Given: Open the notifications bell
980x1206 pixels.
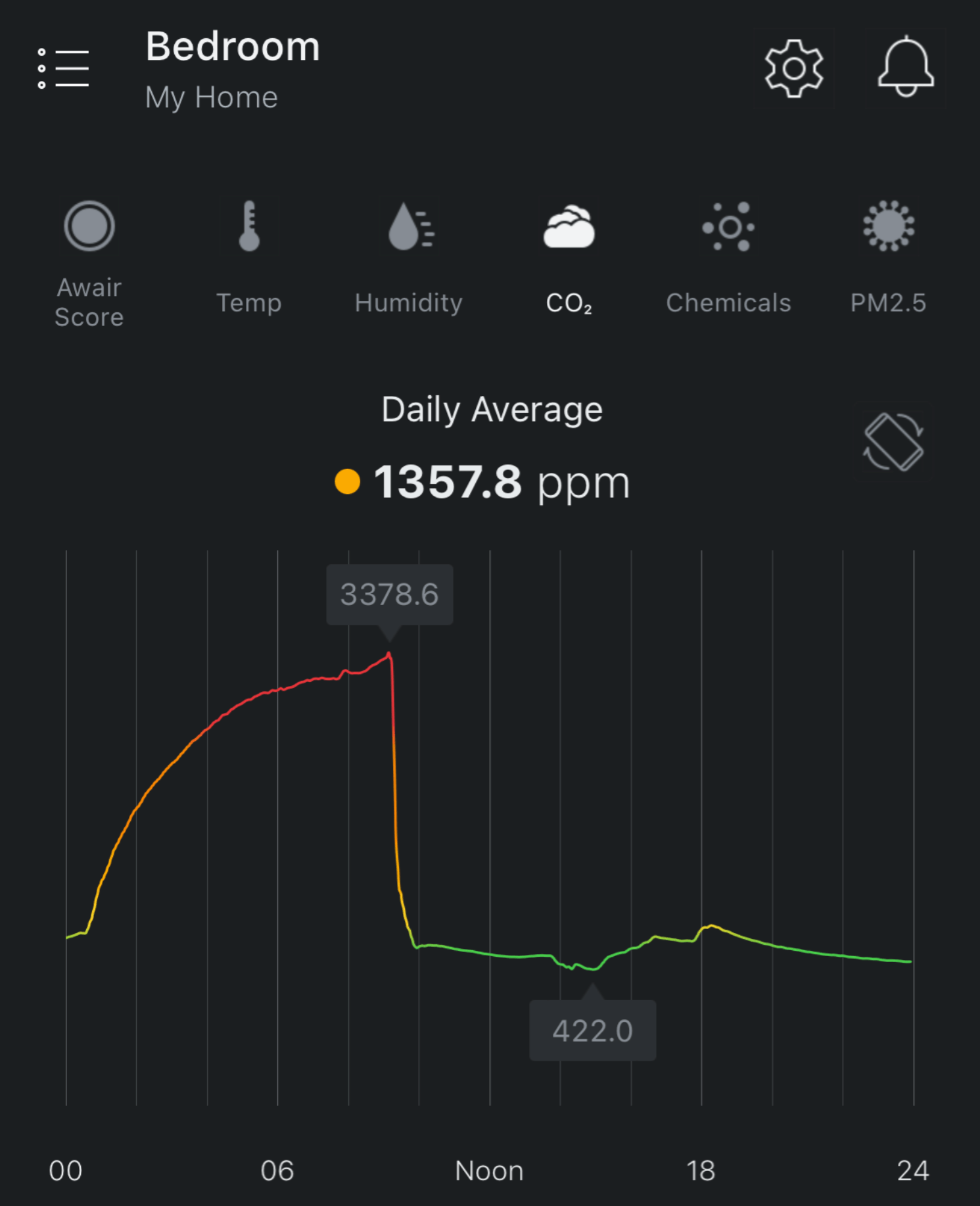Looking at the screenshot, I should 905,68.
